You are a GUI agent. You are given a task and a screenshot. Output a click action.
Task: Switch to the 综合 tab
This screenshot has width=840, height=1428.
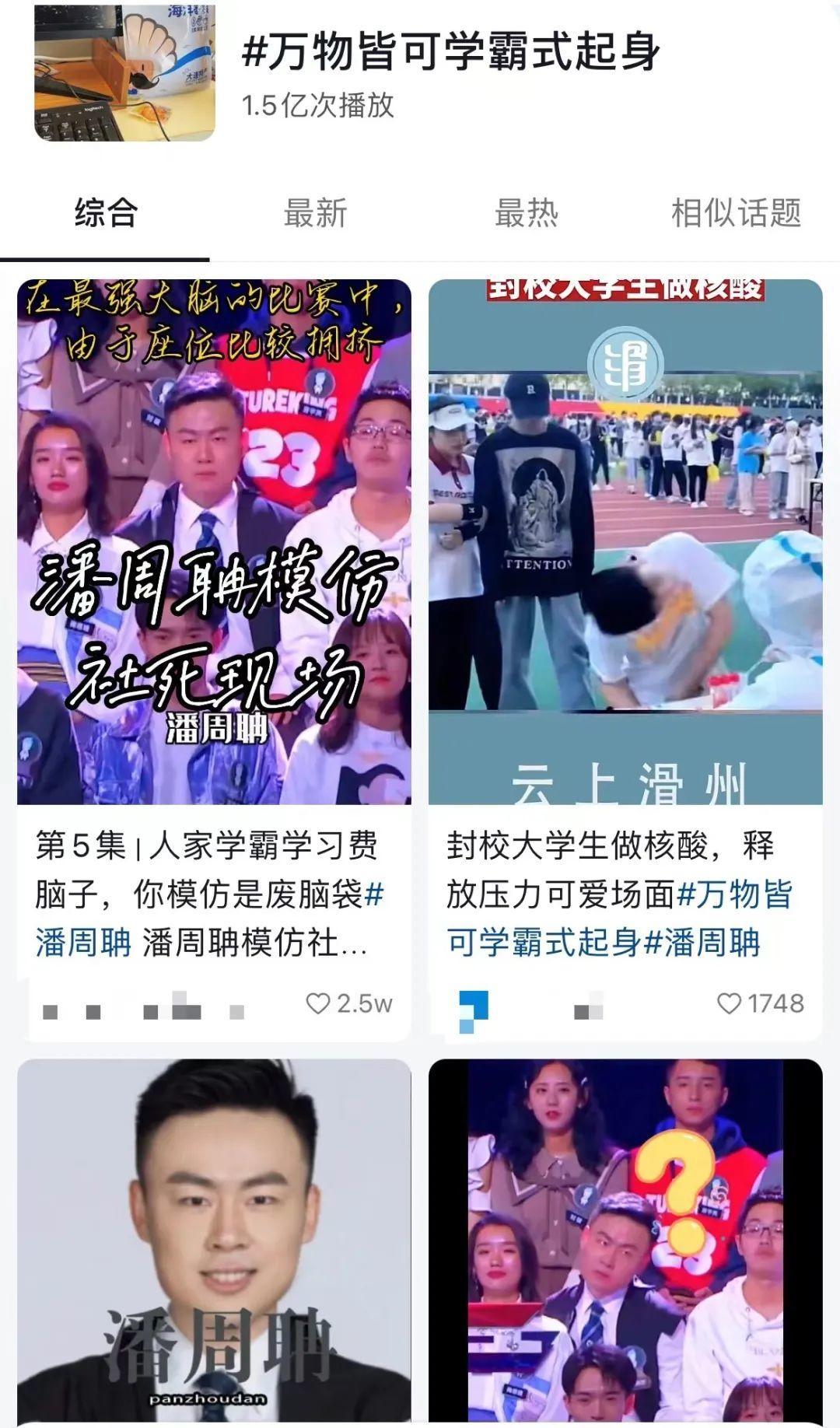(106, 213)
